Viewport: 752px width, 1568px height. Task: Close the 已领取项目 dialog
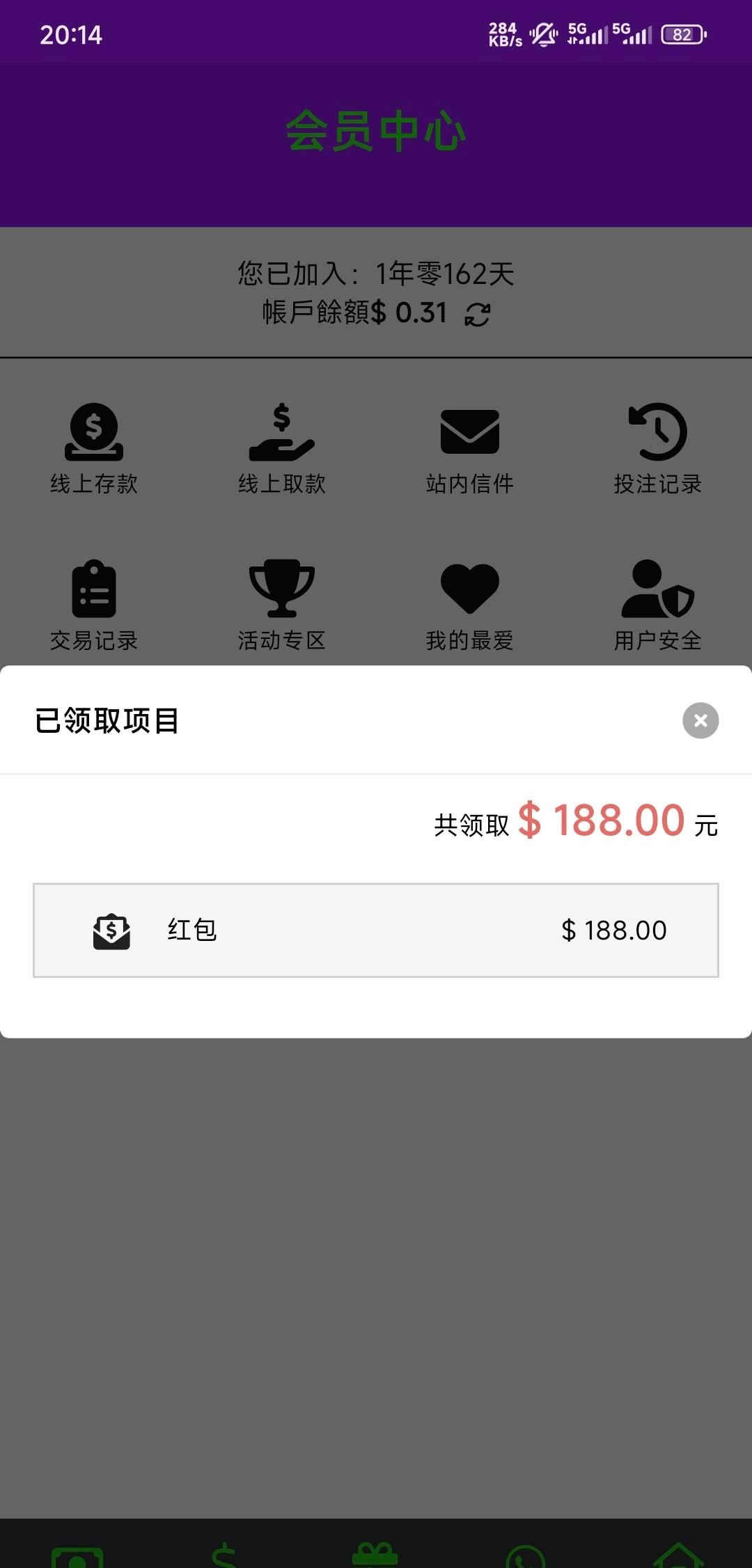700,720
